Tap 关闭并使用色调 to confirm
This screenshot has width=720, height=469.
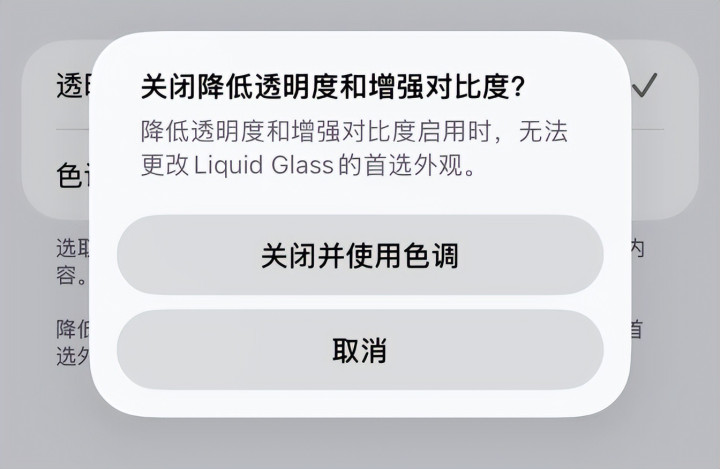tap(360, 256)
